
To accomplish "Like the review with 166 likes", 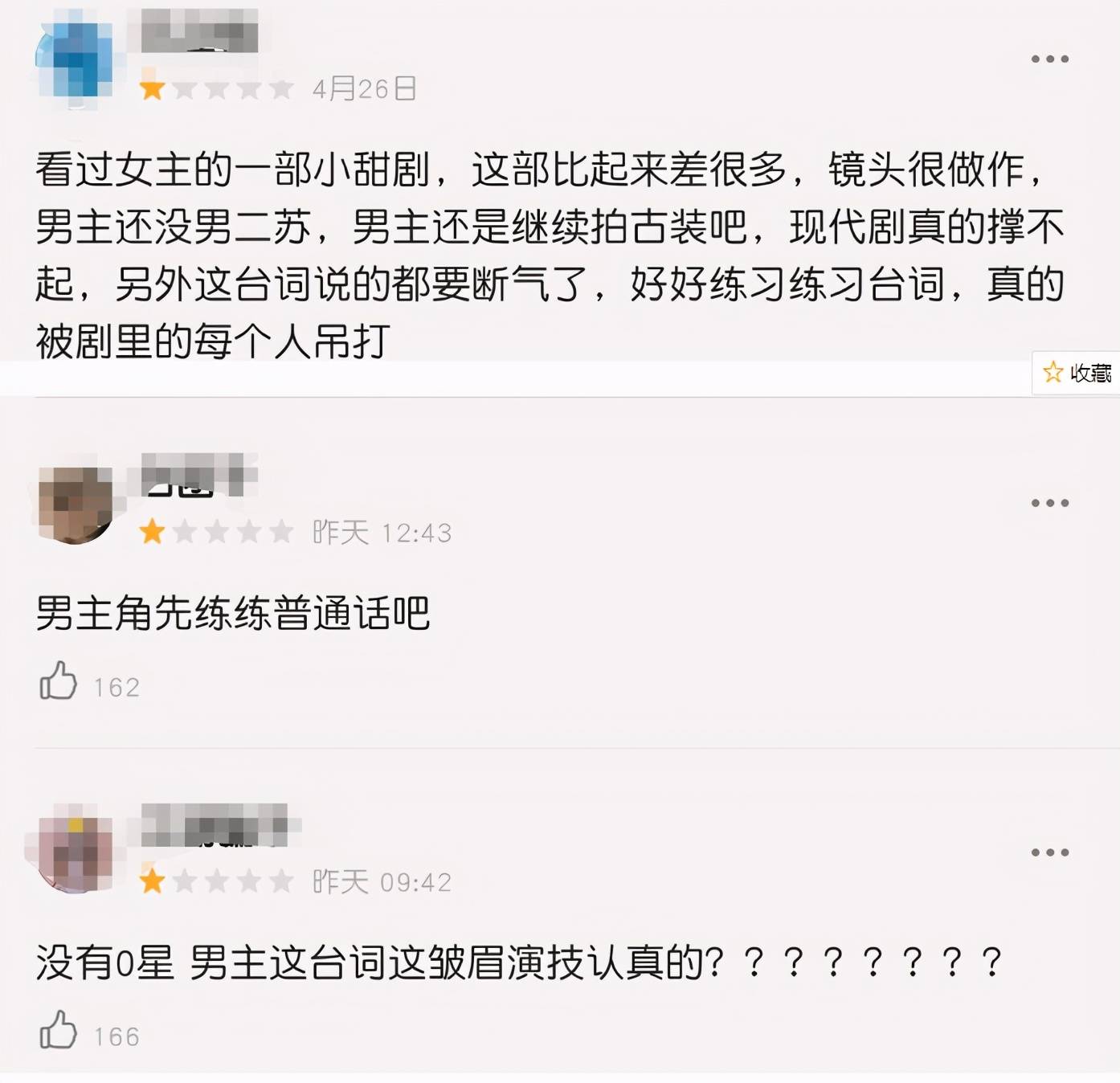I will (x=59, y=1031).
